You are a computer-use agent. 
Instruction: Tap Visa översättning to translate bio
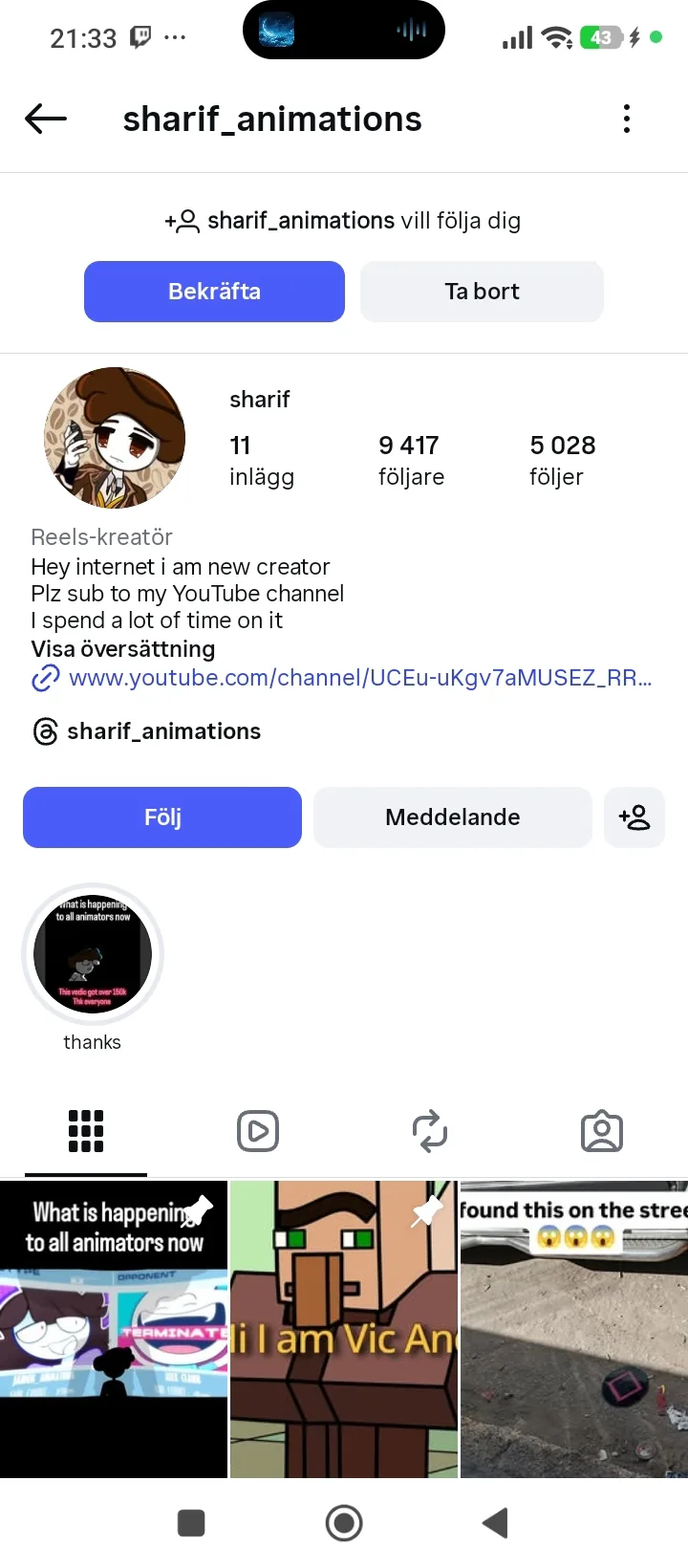[123, 649]
